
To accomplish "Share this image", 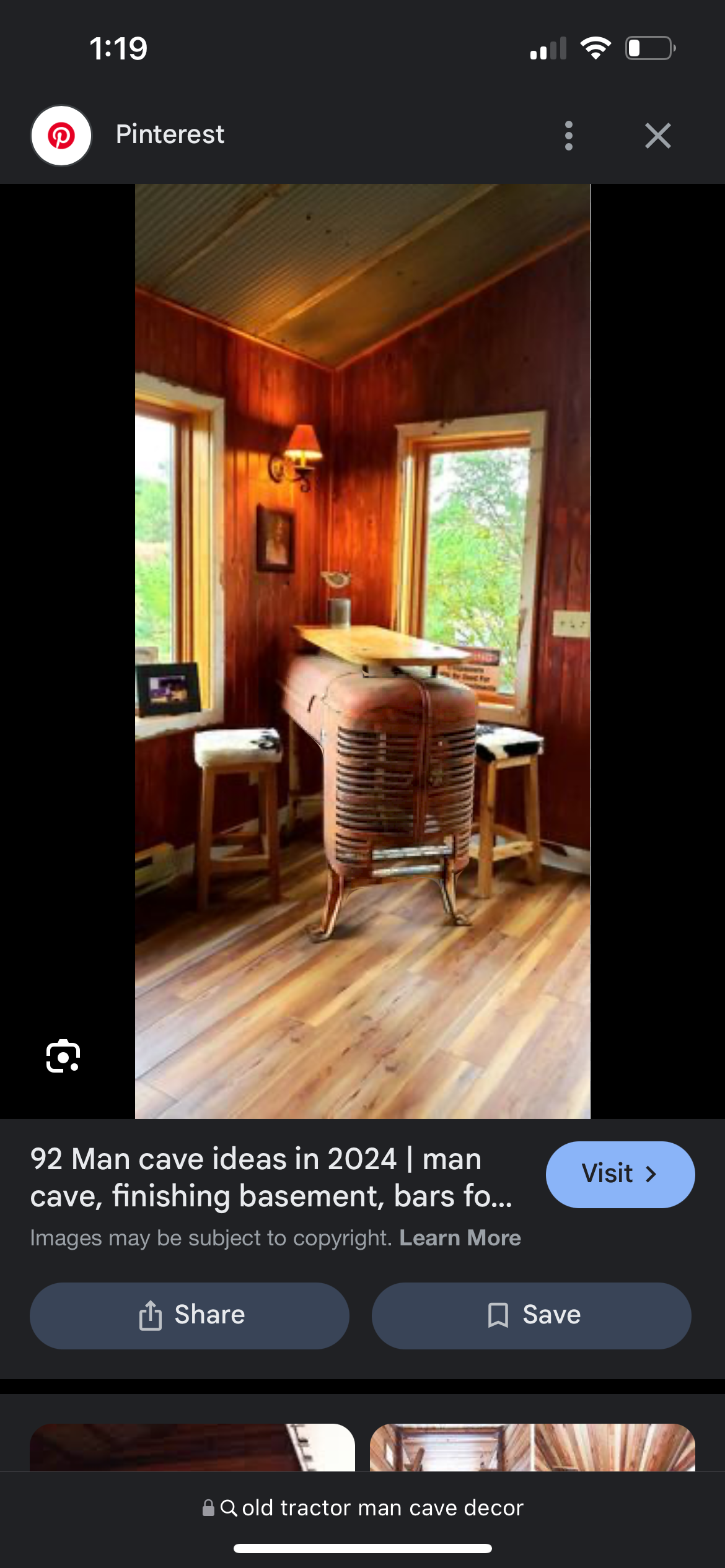I will [x=190, y=1315].
